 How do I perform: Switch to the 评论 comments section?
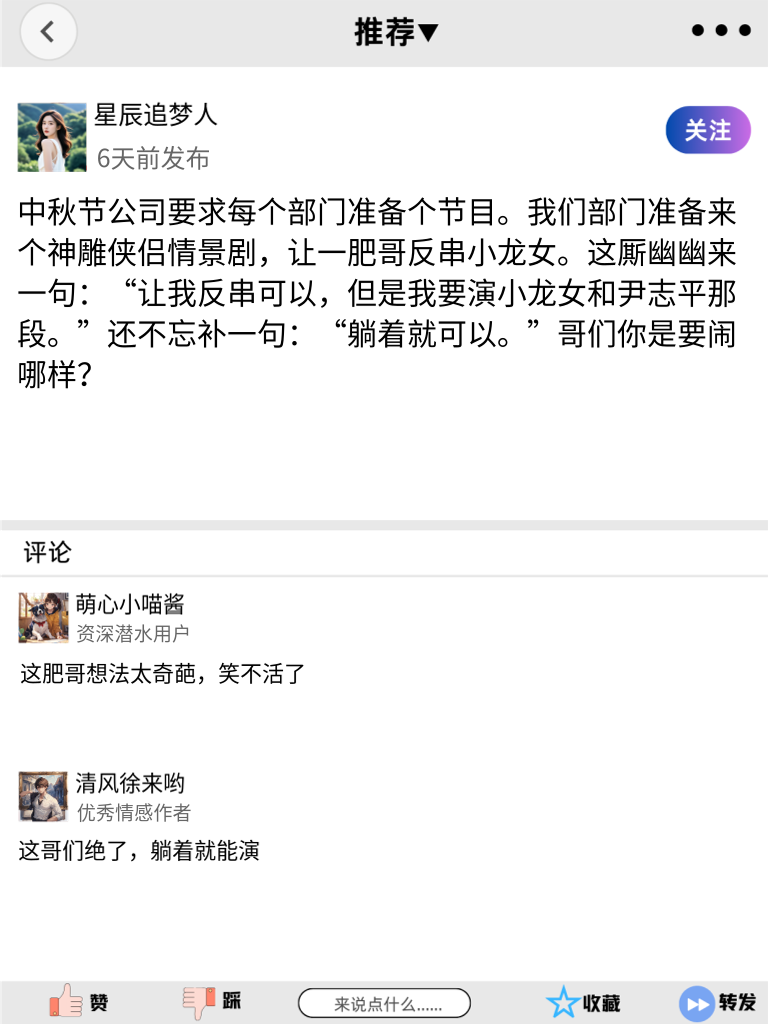[40, 551]
